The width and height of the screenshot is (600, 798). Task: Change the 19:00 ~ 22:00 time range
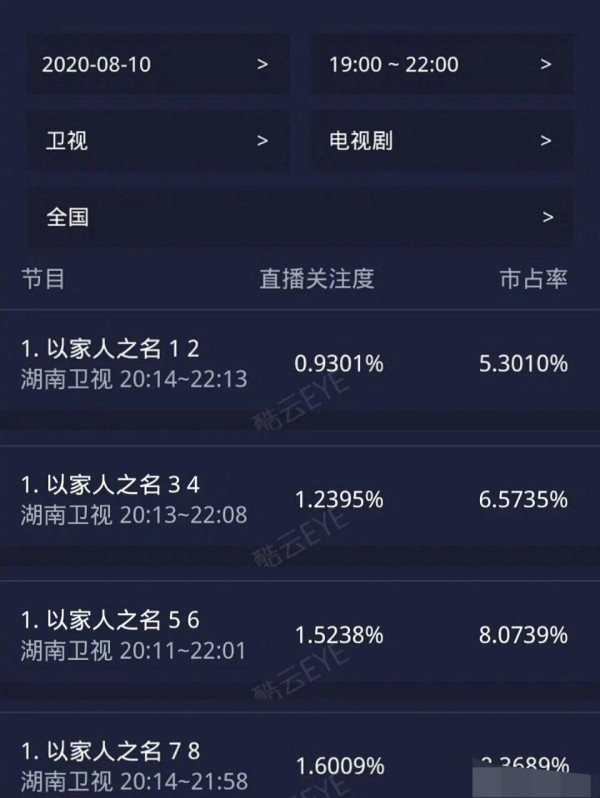click(x=441, y=64)
